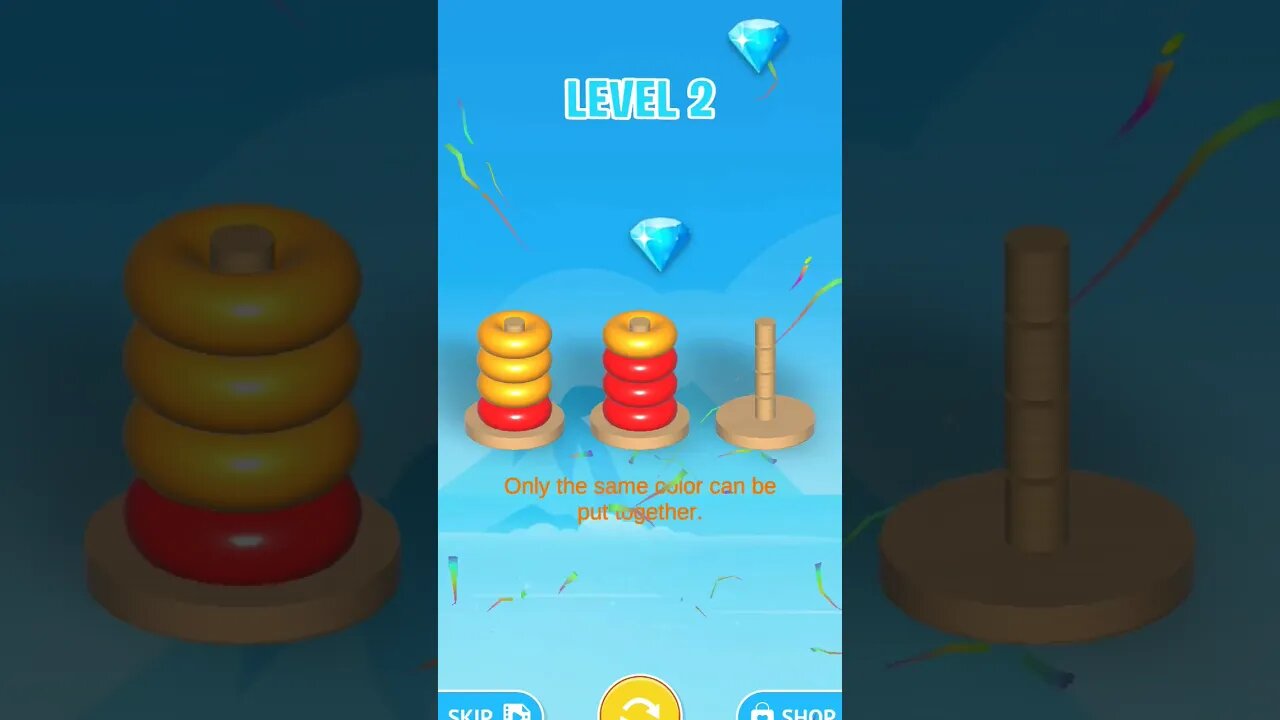Viewport: 1280px width, 720px height.
Task: Select the stack with three red rings
Action: [x=640, y=375]
